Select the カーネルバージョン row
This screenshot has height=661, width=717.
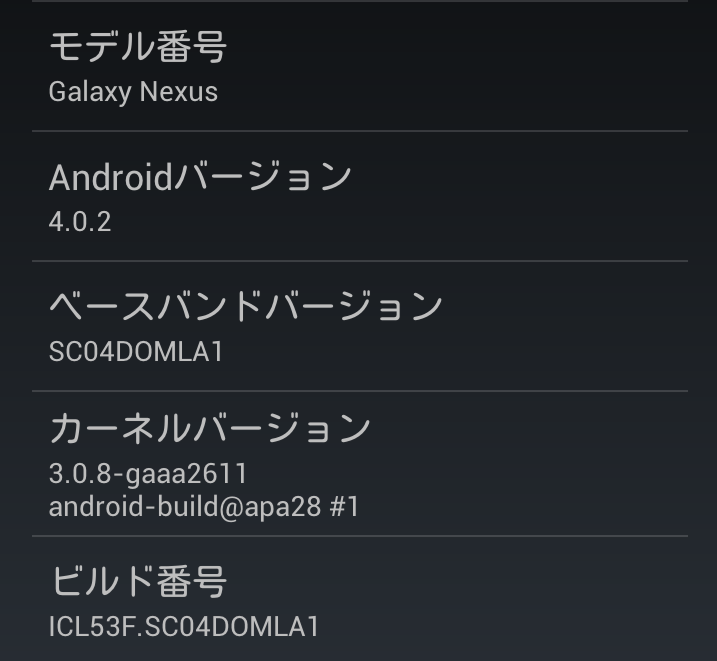tap(358, 464)
